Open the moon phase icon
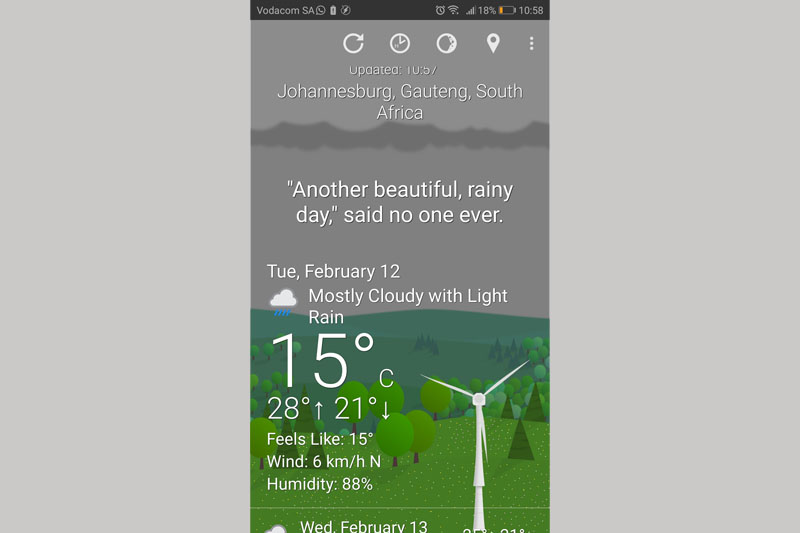This screenshot has height=533, width=800. pos(446,43)
